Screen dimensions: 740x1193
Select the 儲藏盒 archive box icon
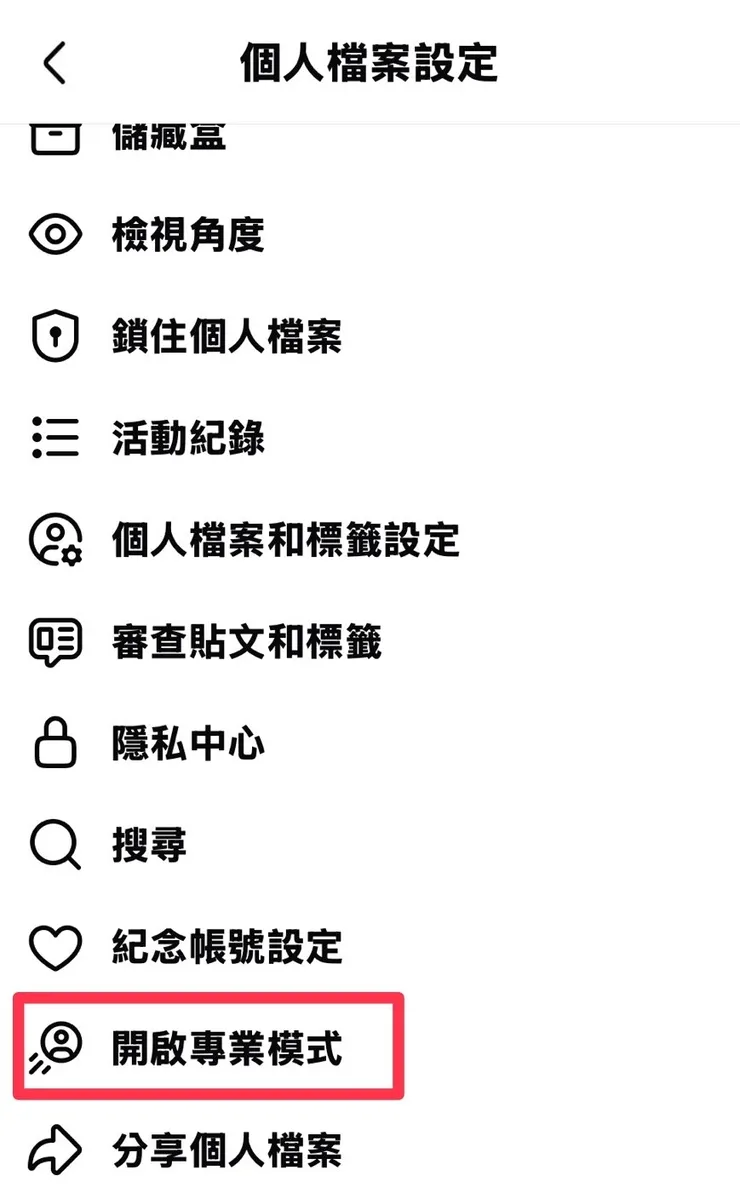[55, 136]
